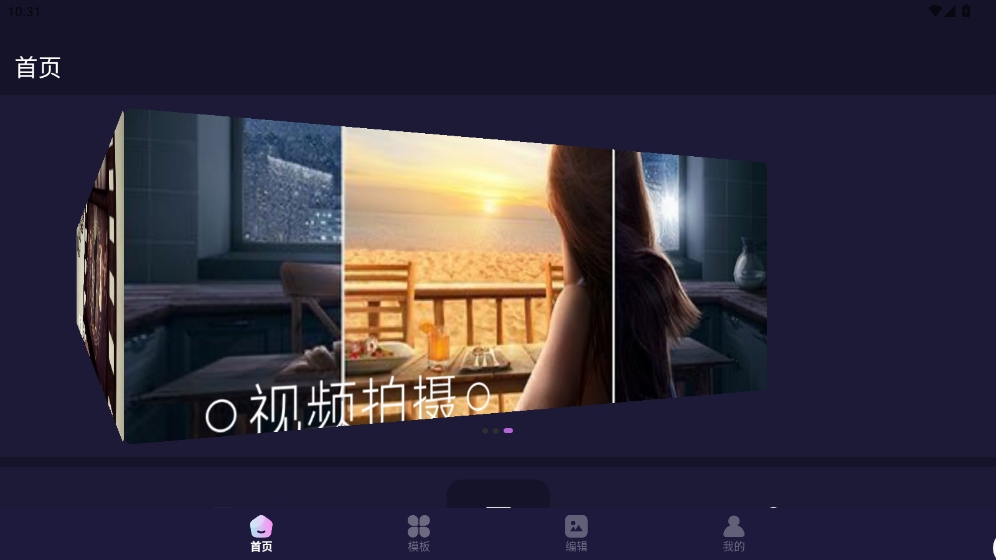The width and height of the screenshot is (996, 560).
Task: Switch to the 编辑 tab
Action: [576, 533]
